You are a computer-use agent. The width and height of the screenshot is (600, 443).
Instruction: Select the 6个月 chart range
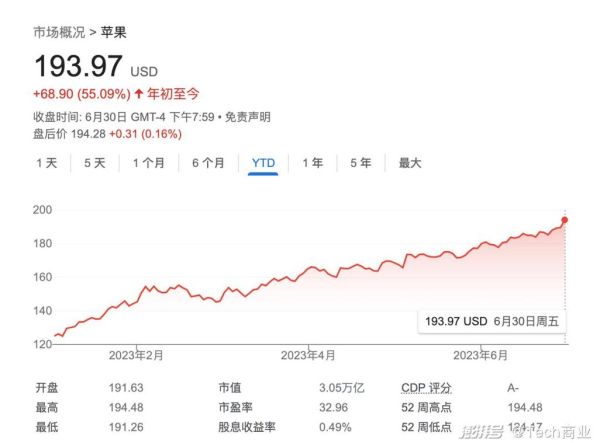(x=208, y=162)
